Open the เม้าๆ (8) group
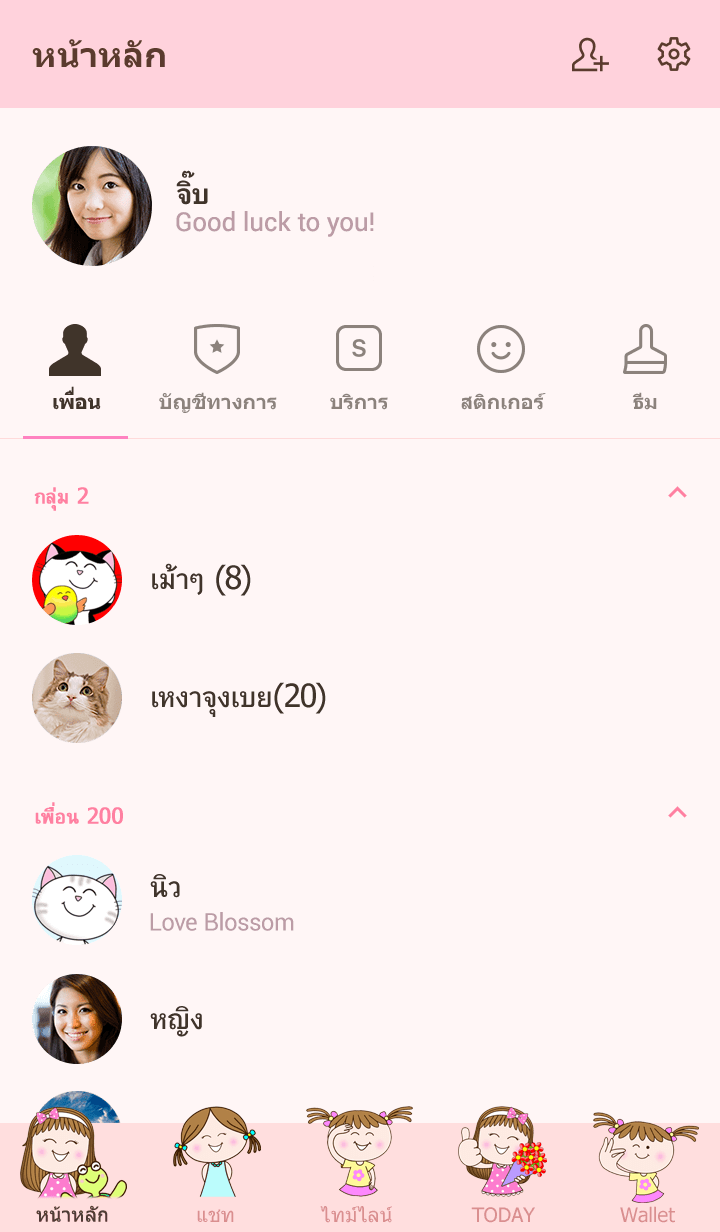Screen dimensions: 720x1232 (200, 580)
